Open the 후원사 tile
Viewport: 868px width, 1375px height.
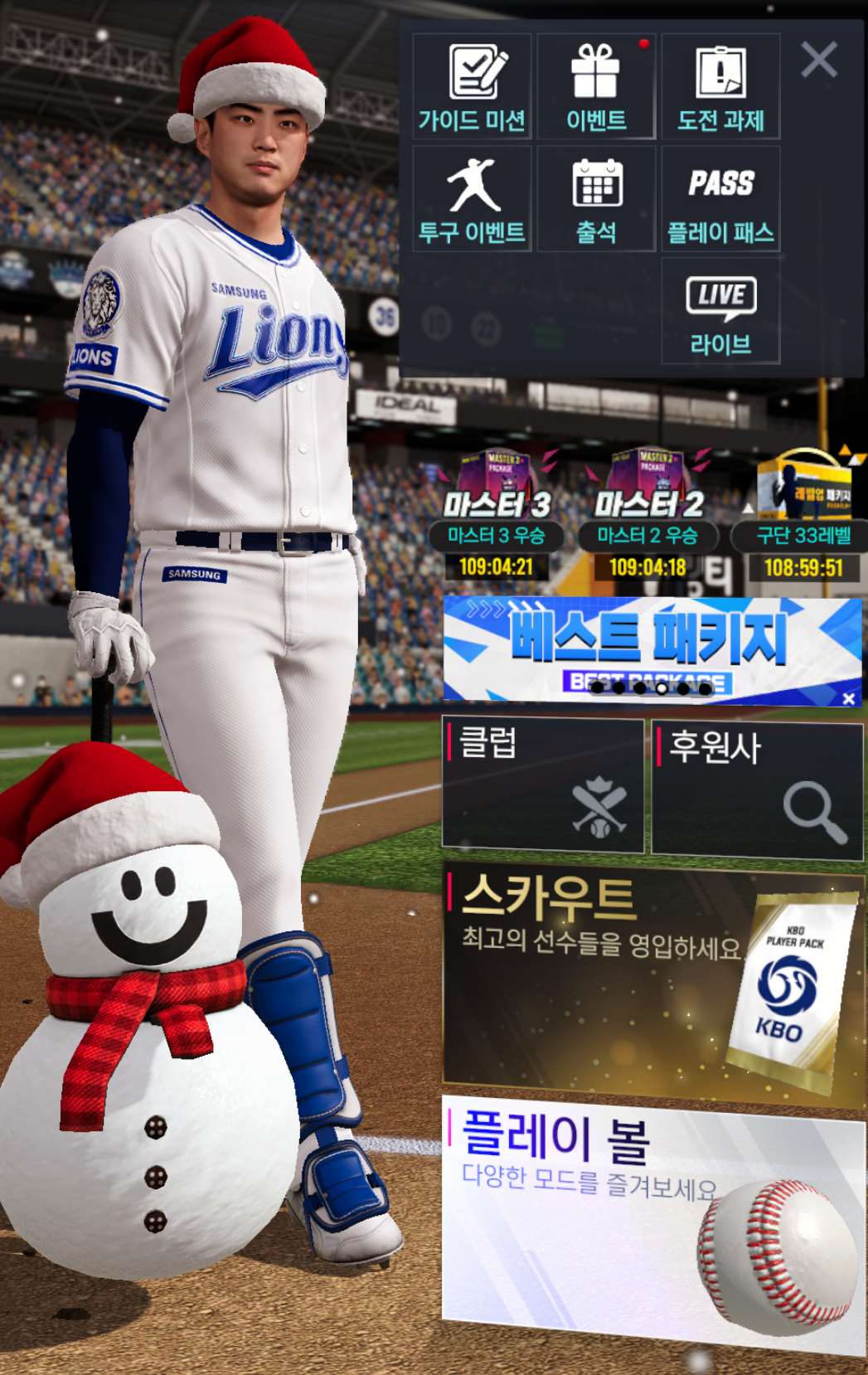pos(757,788)
